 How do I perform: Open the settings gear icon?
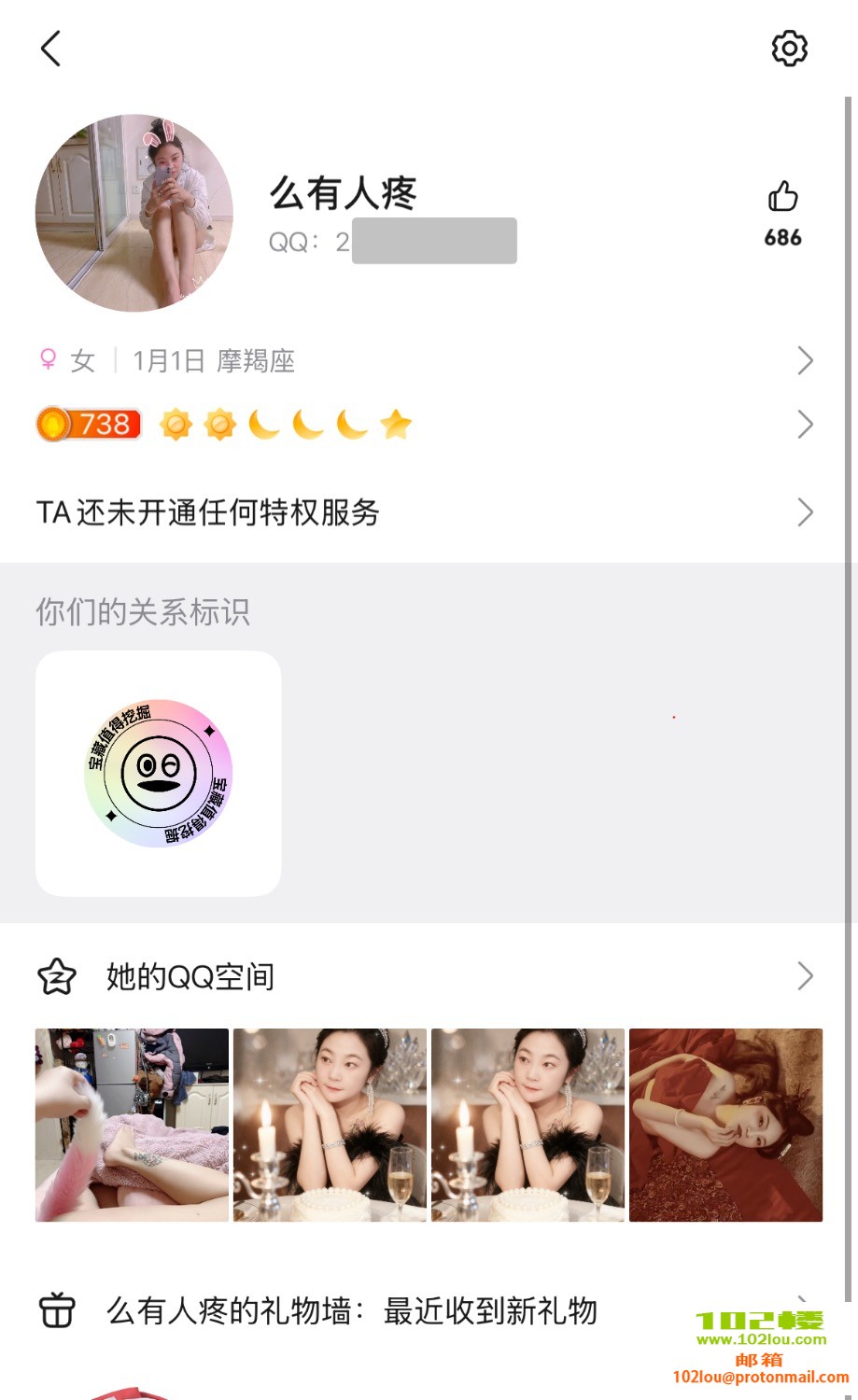click(x=789, y=49)
